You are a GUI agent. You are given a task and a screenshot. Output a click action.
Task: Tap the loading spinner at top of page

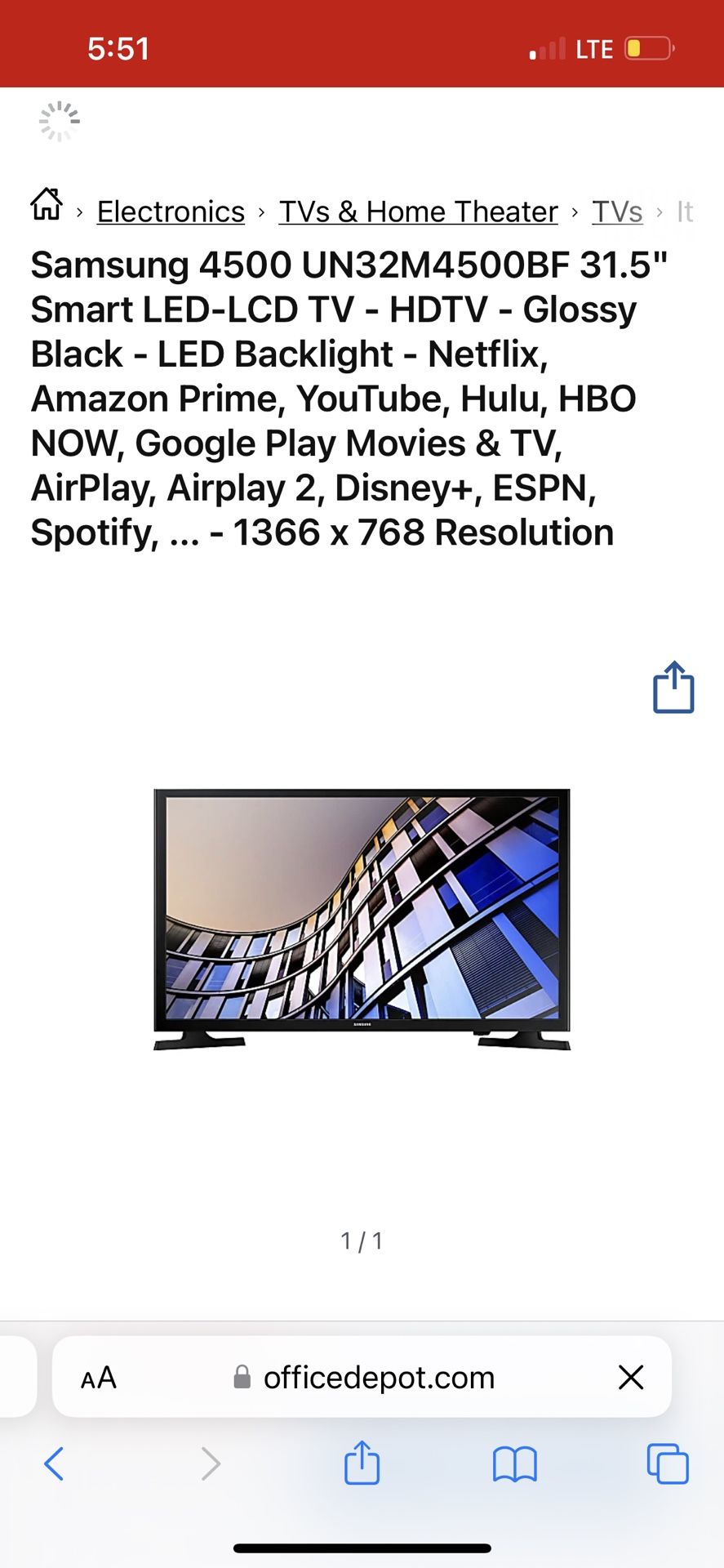[x=59, y=121]
